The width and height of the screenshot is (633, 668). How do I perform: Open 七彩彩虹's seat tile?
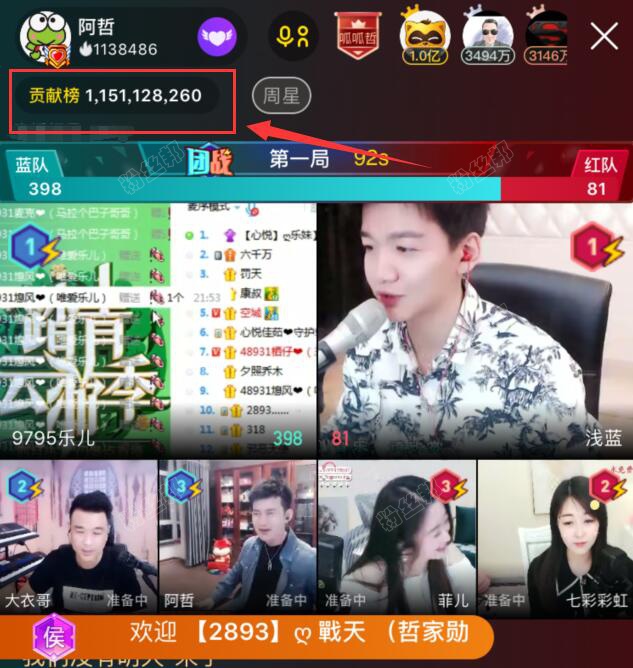[555, 536]
